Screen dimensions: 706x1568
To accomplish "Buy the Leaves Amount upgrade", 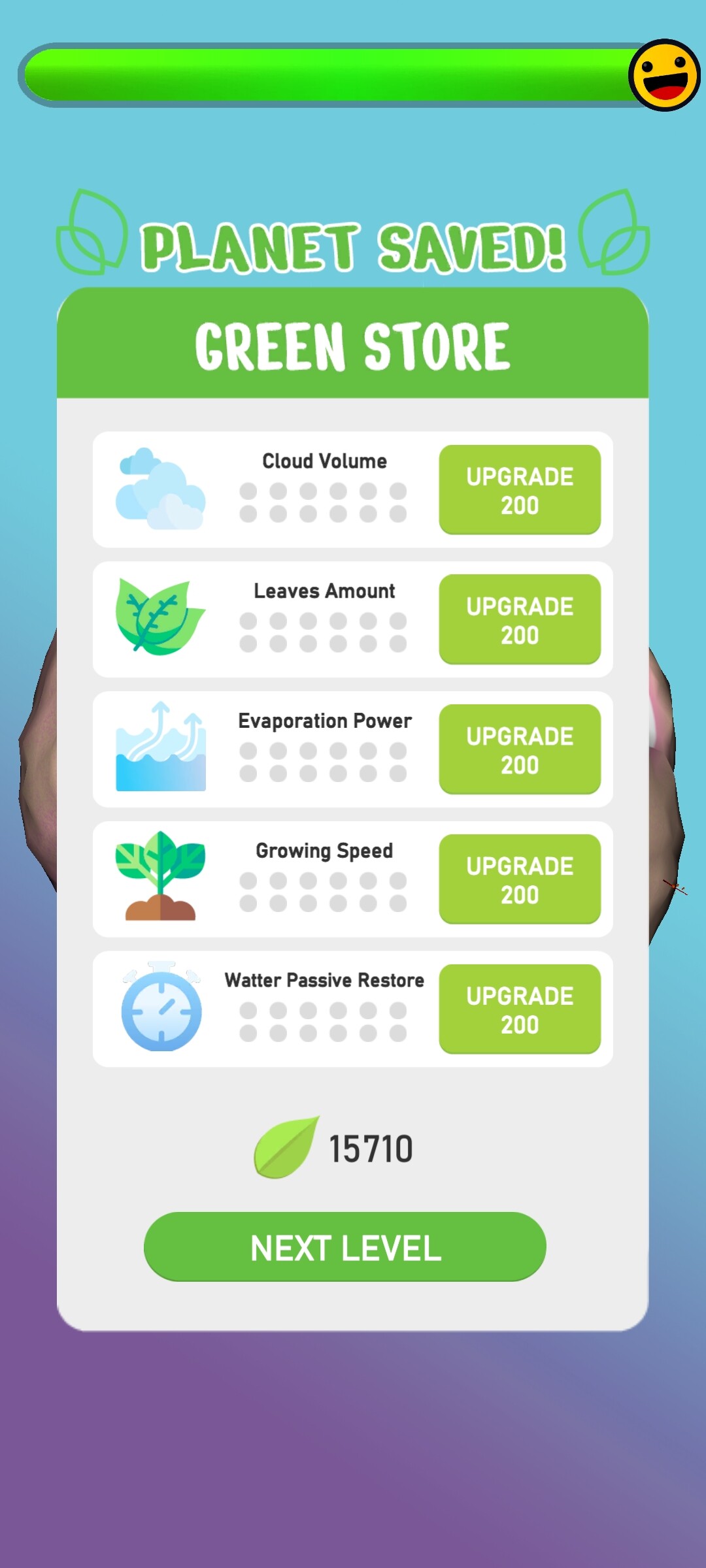I will click(520, 619).
